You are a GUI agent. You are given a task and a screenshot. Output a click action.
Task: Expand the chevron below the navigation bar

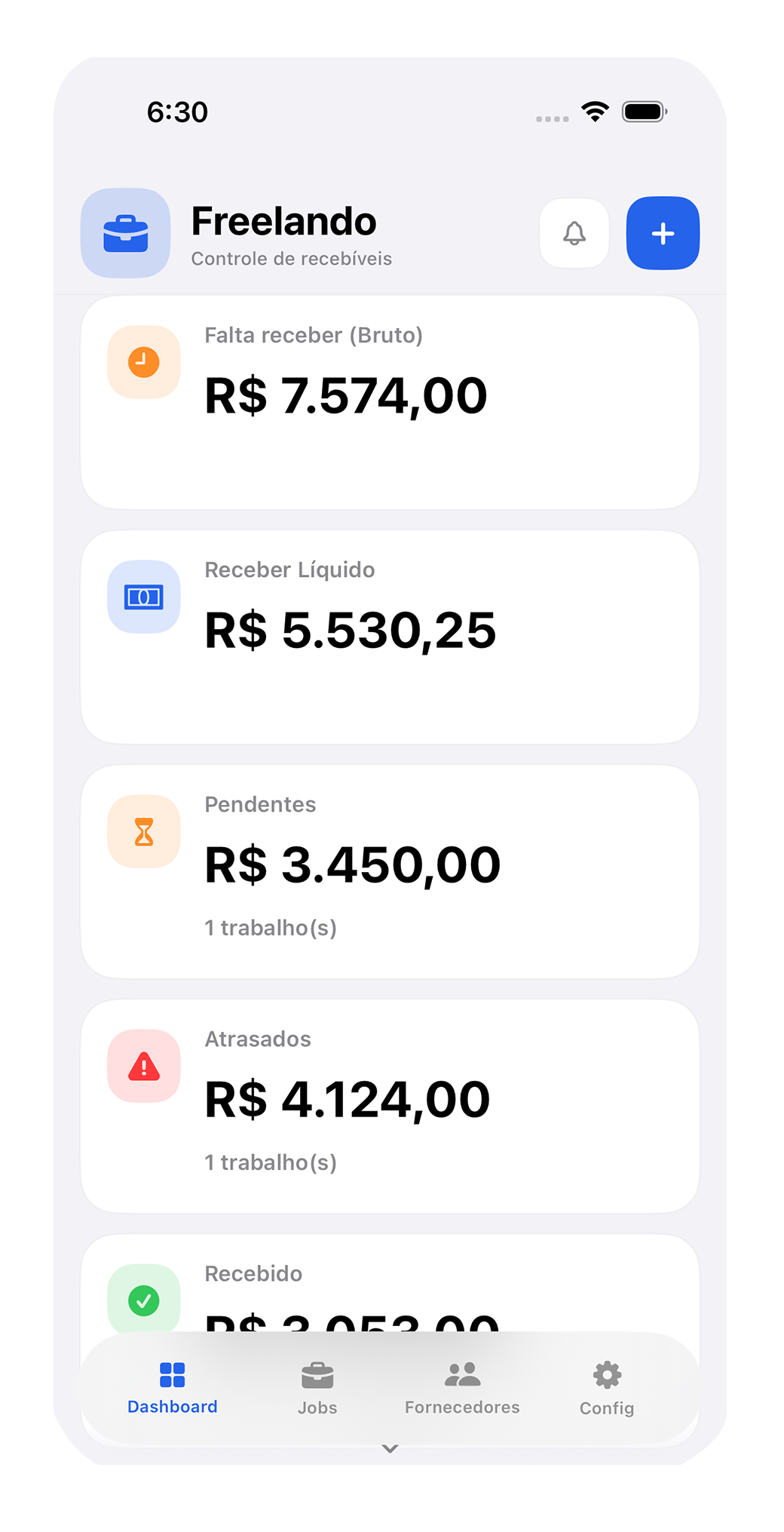click(389, 1449)
